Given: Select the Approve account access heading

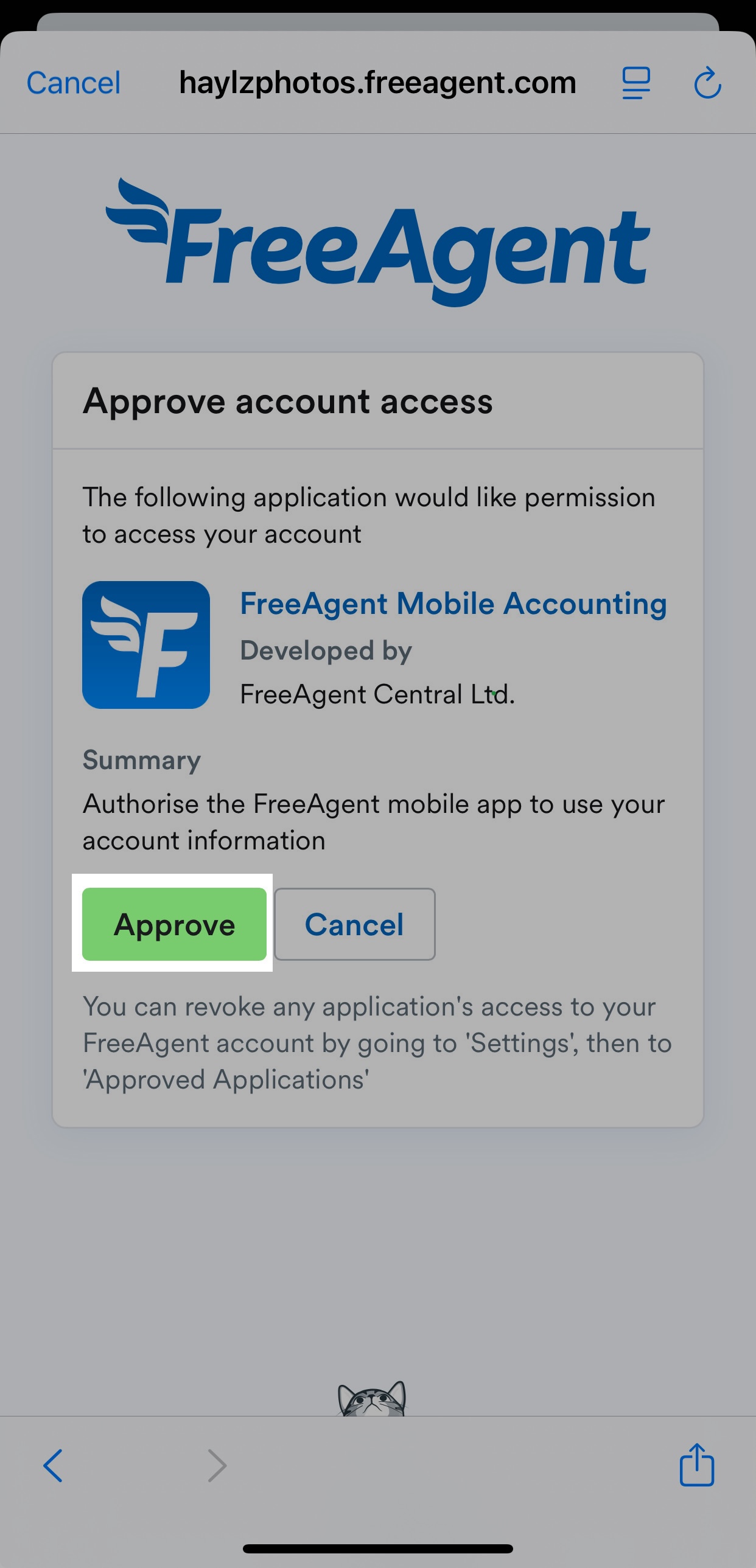Looking at the screenshot, I should click(x=289, y=400).
